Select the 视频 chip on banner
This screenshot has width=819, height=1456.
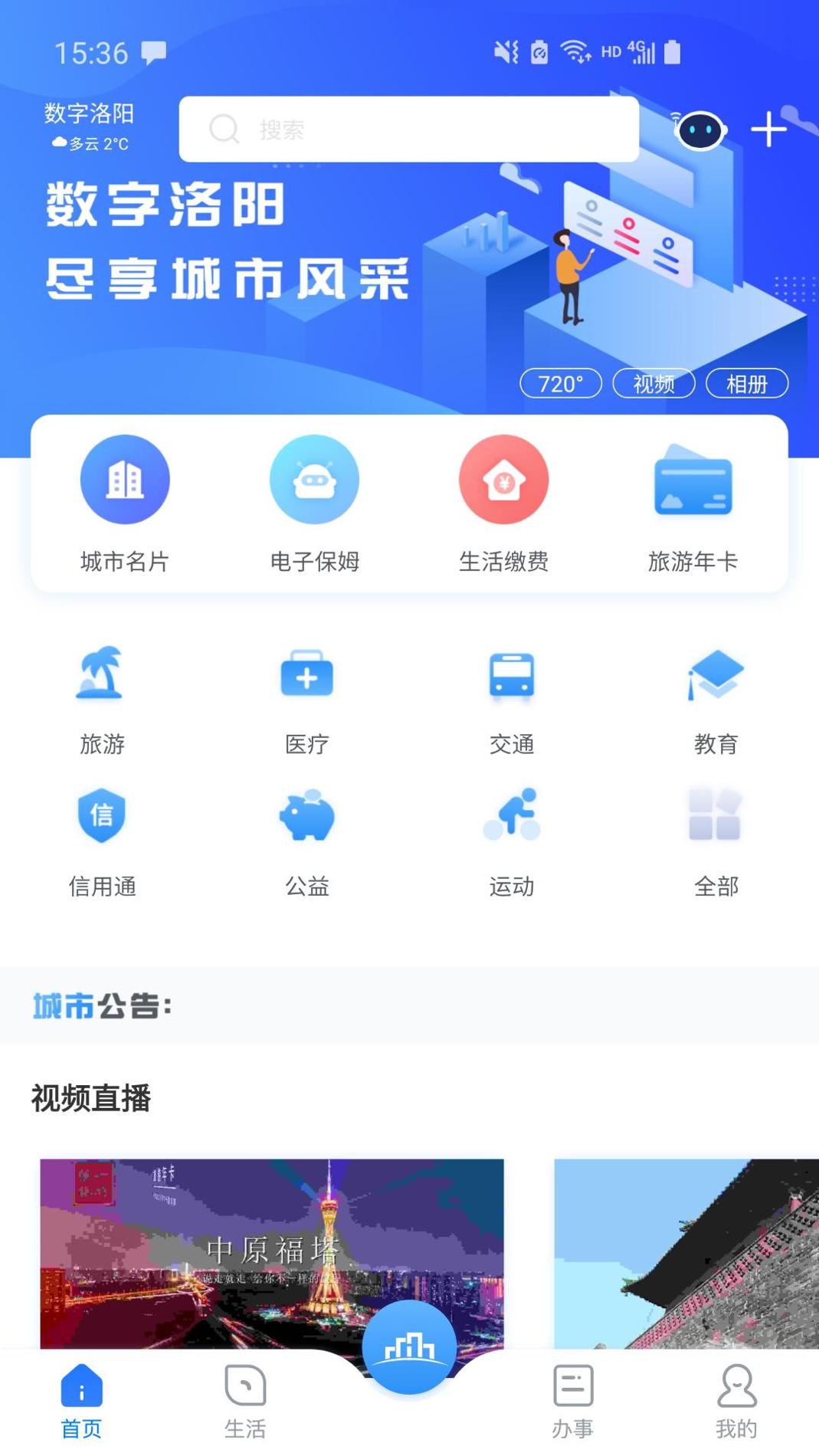click(x=654, y=383)
